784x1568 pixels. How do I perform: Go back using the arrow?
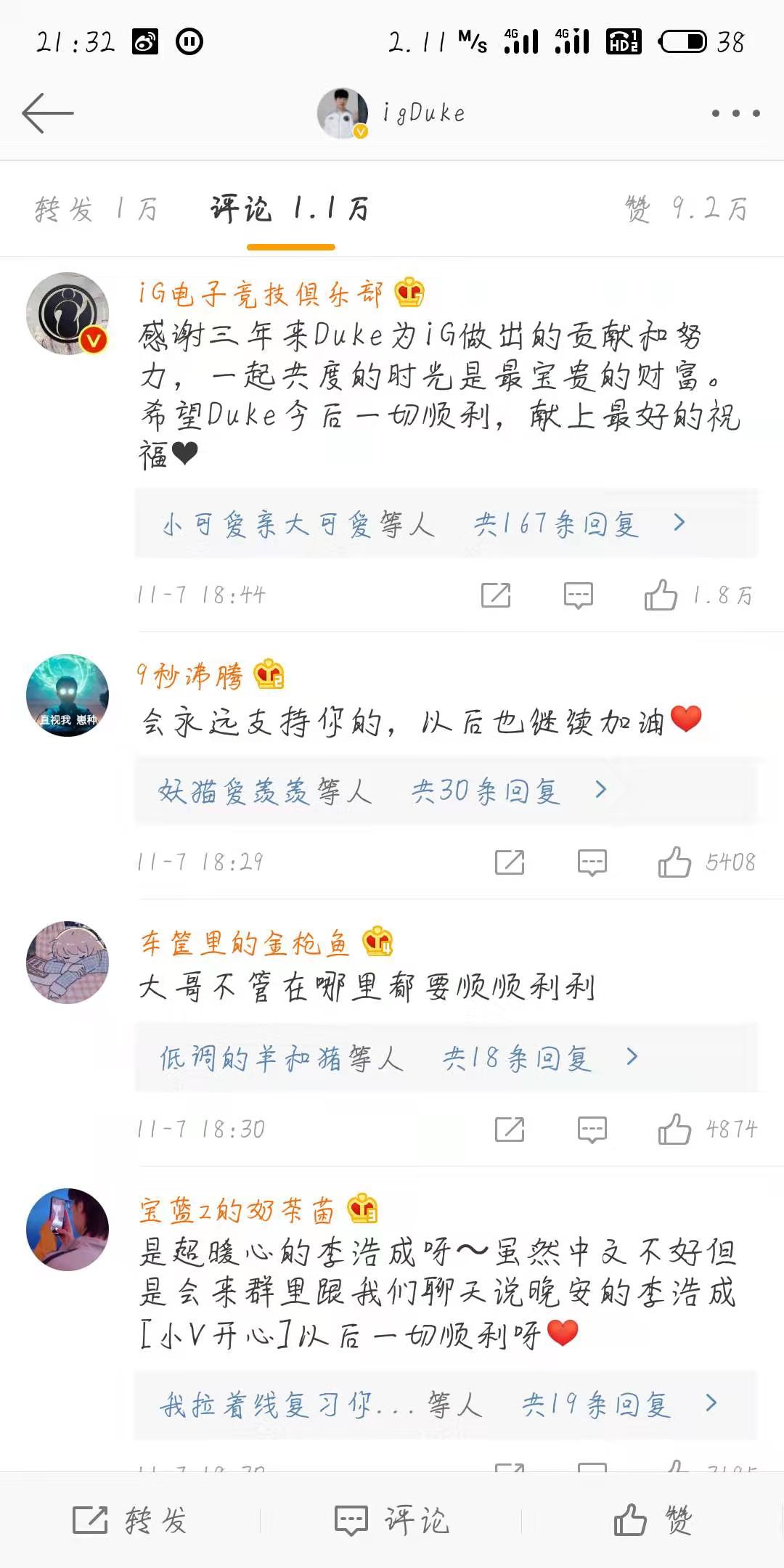point(48,113)
